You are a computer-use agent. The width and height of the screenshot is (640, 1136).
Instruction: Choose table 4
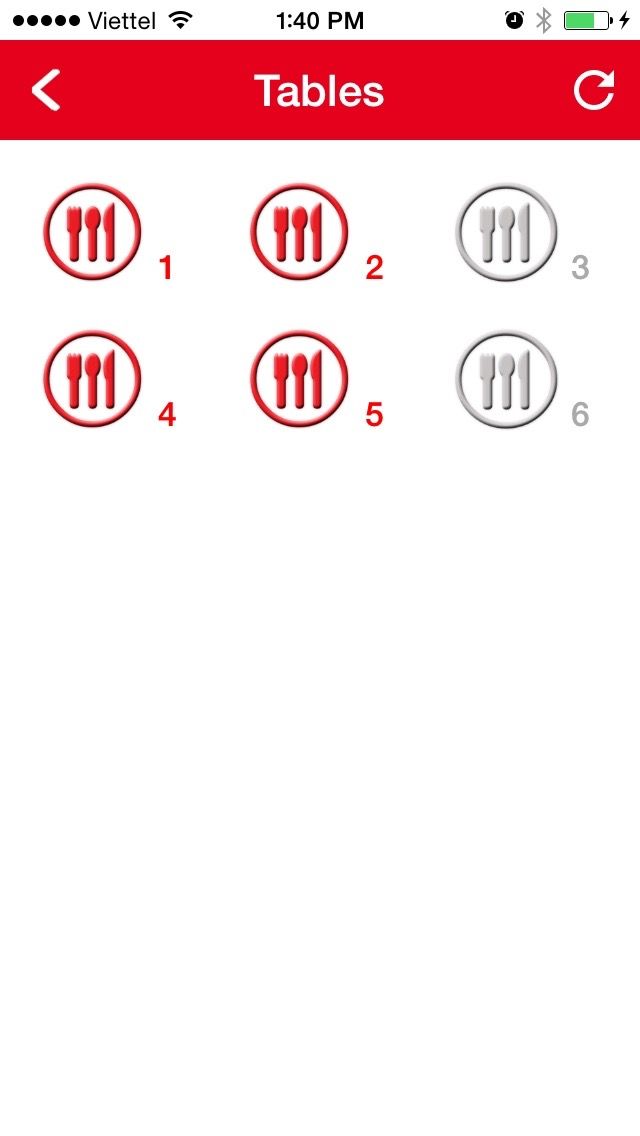pyautogui.click(x=92, y=378)
